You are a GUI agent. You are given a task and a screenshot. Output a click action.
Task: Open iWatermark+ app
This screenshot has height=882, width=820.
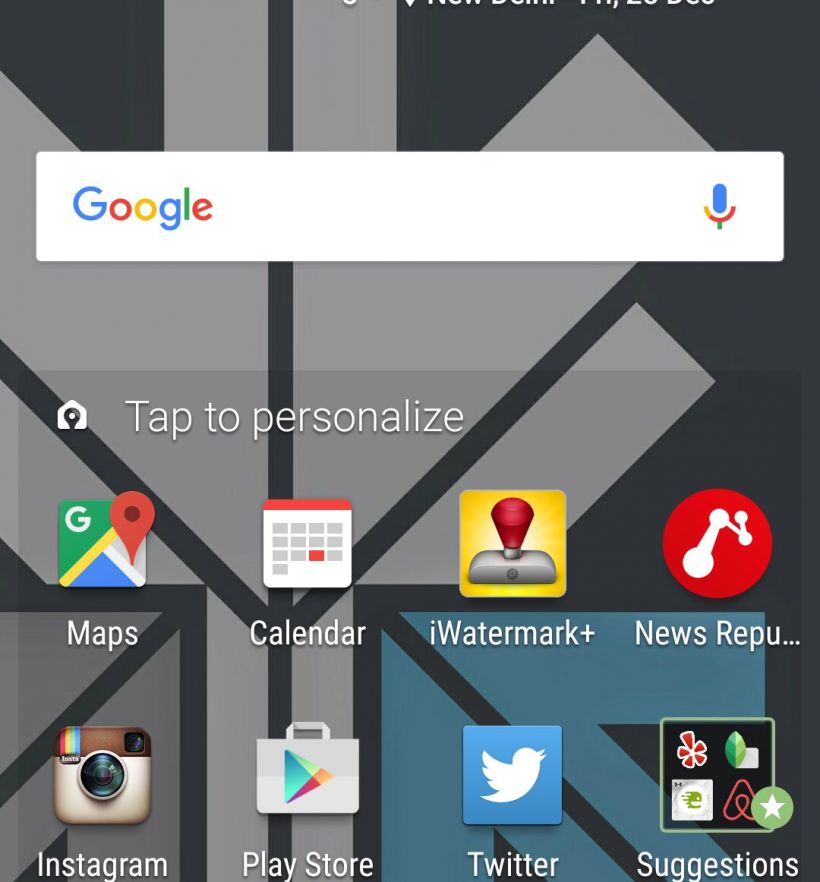point(512,543)
